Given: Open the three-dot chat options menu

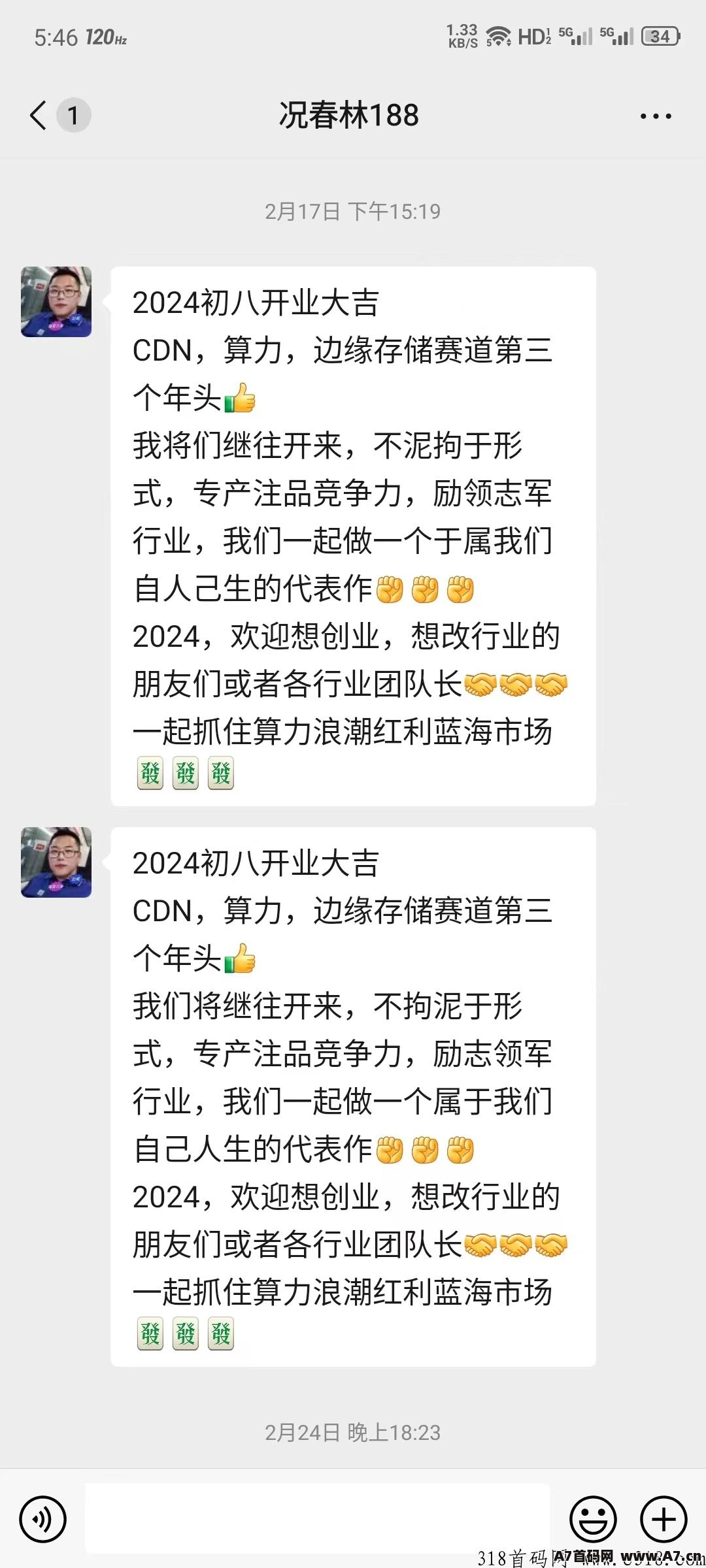Looking at the screenshot, I should (656, 116).
